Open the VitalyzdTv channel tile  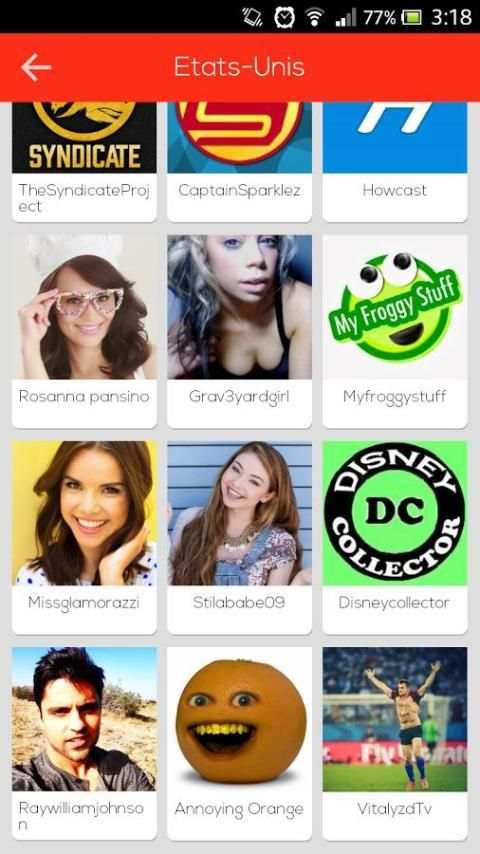click(x=395, y=743)
